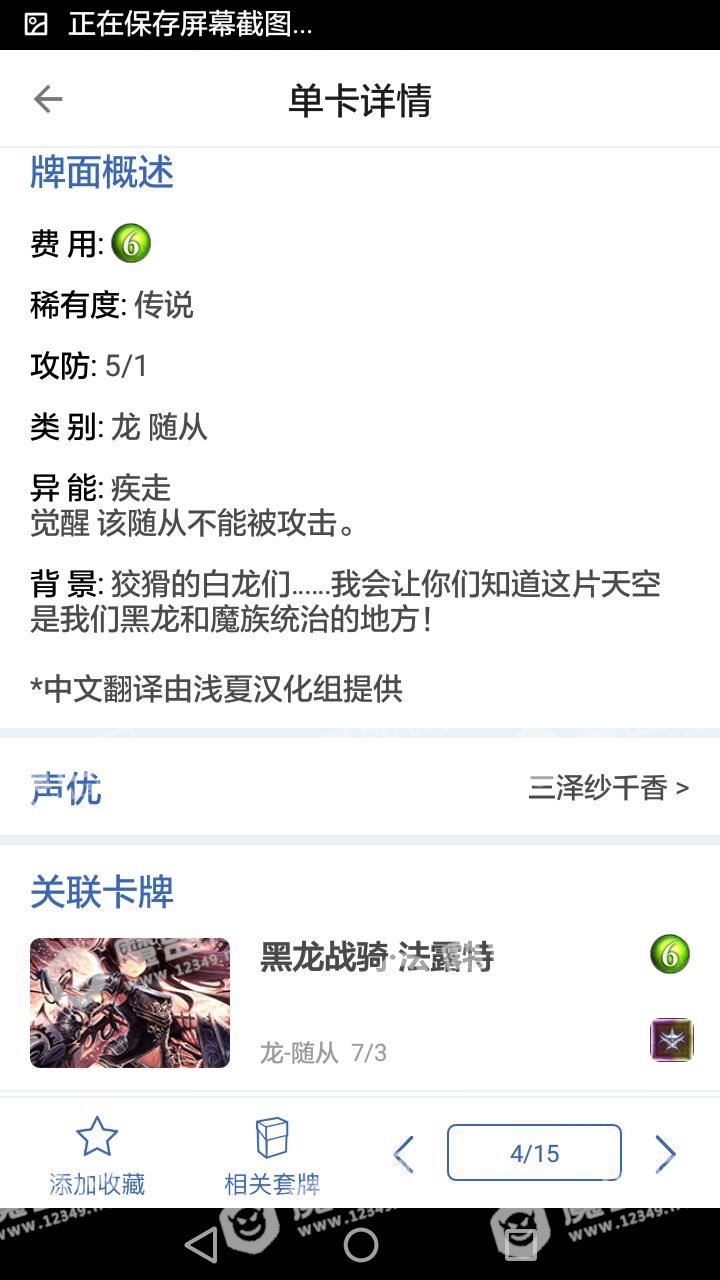Viewport: 720px width, 1280px height.
Task: Open 相关套牌 related decks
Action: pyautogui.click(x=272, y=1156)
